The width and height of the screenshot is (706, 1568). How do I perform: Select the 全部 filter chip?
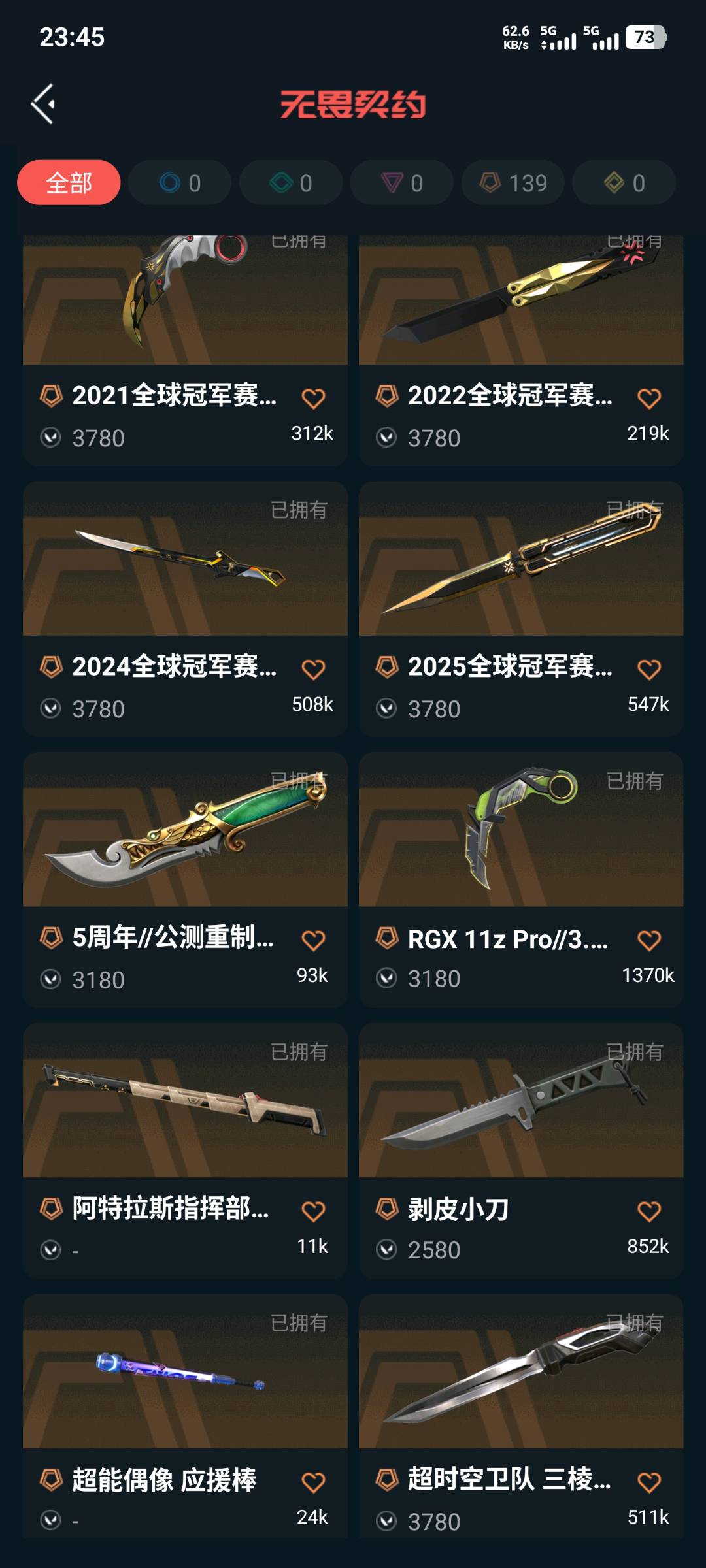coord(69,183)
